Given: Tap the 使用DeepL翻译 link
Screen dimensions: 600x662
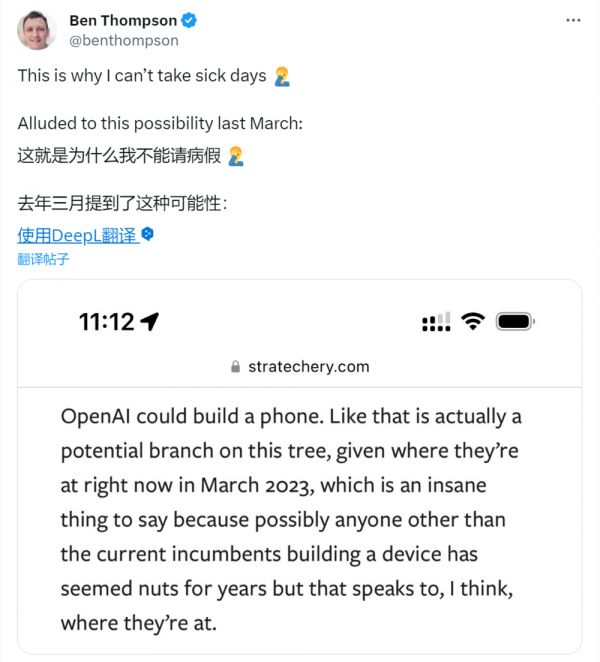Looking at the screenshot, I should pyautogui.click(x=78, y=236).
